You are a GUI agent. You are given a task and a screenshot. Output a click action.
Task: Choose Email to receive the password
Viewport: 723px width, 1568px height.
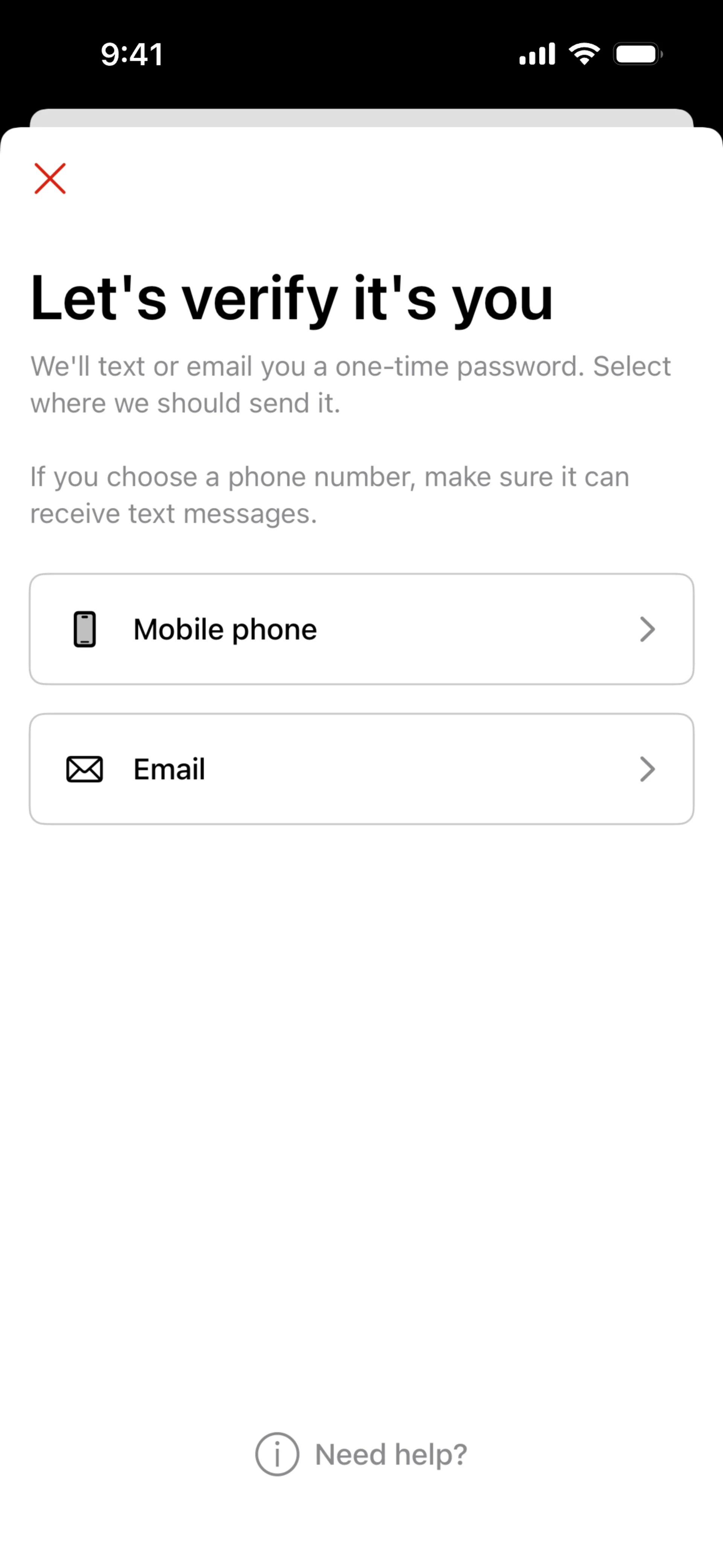361,769
